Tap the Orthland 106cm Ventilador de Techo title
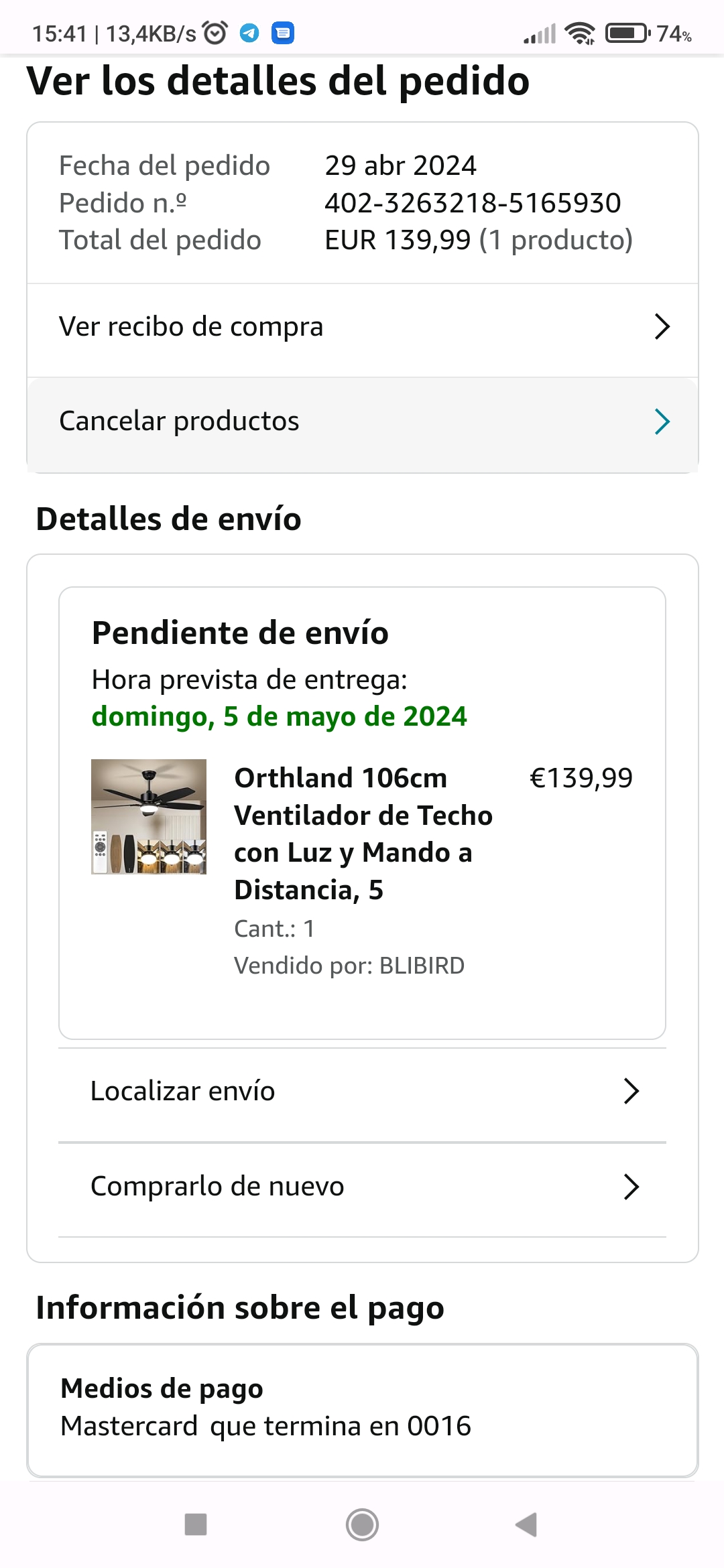The width and height of the screenshot is (724, 1568). (363, 834)
